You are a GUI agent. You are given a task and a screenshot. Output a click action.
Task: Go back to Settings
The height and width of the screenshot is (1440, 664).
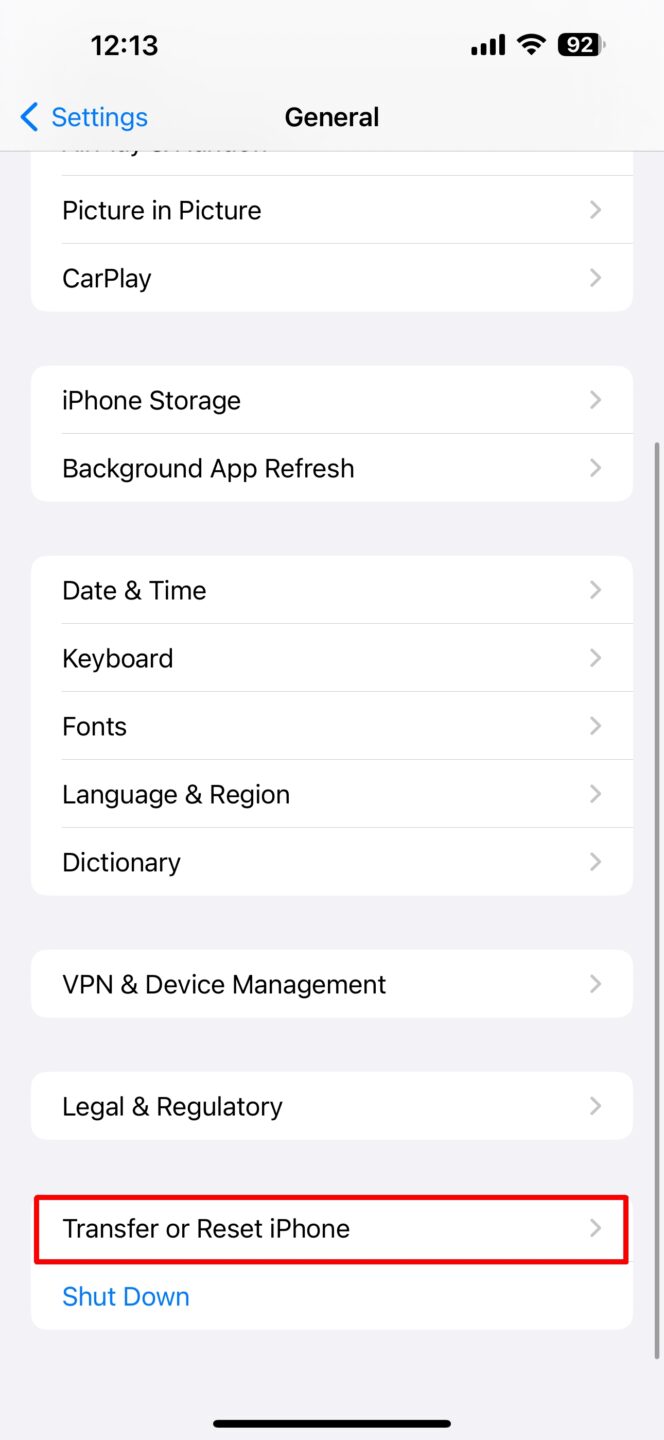pos(84,117)
